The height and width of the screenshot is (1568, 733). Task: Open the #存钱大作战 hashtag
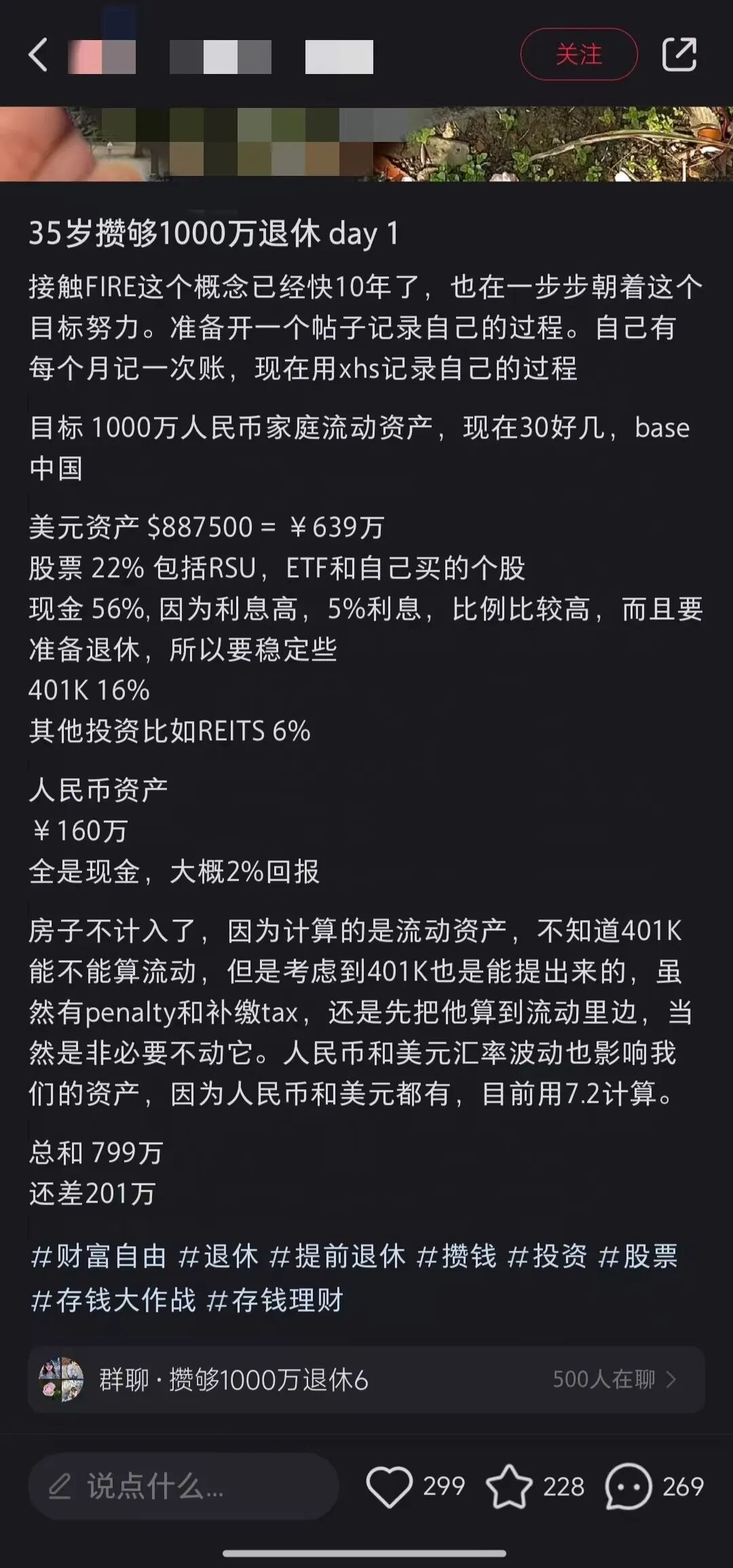[x=113, y=1300]
